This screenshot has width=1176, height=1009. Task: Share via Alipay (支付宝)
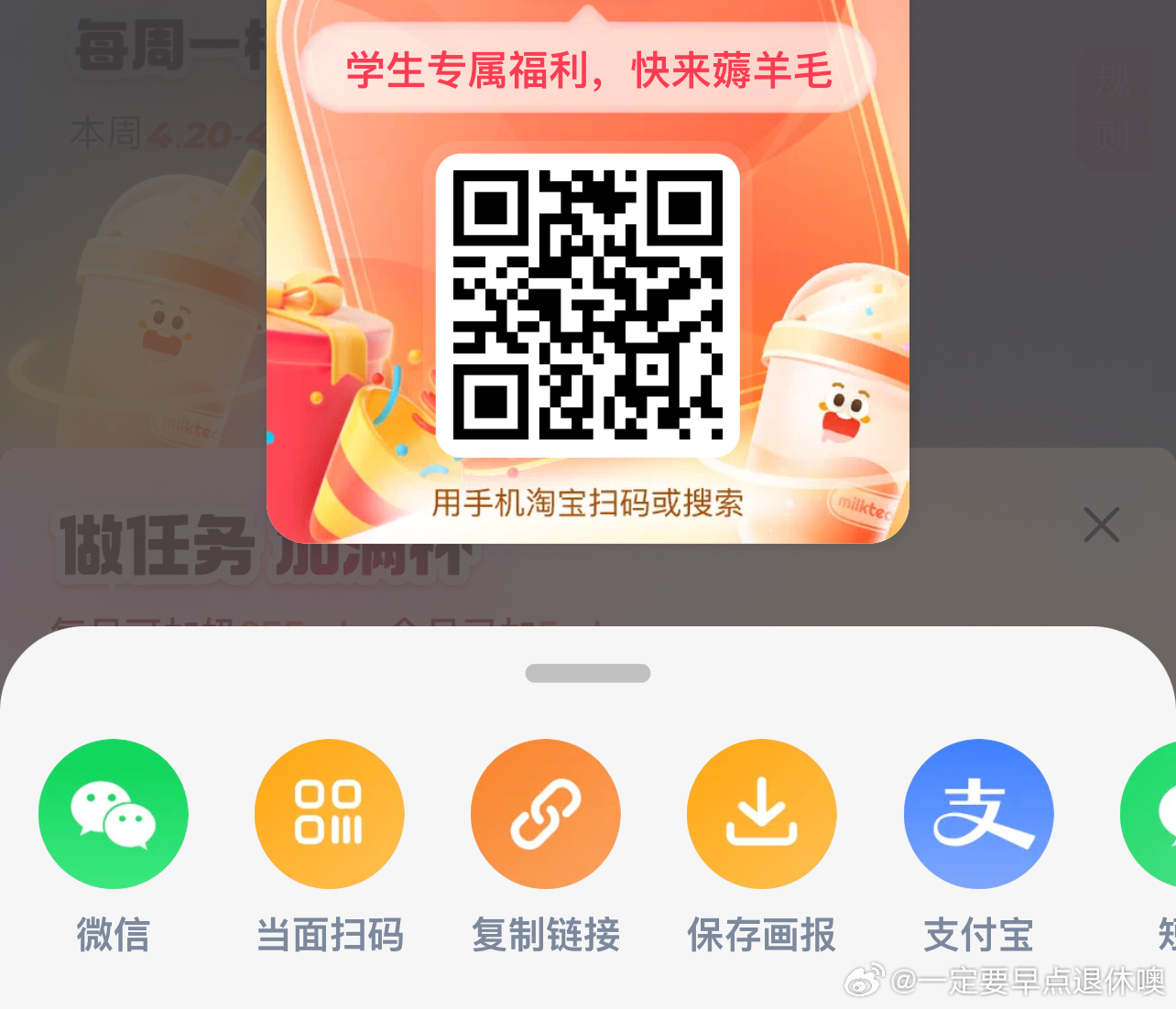click(978, 814)
